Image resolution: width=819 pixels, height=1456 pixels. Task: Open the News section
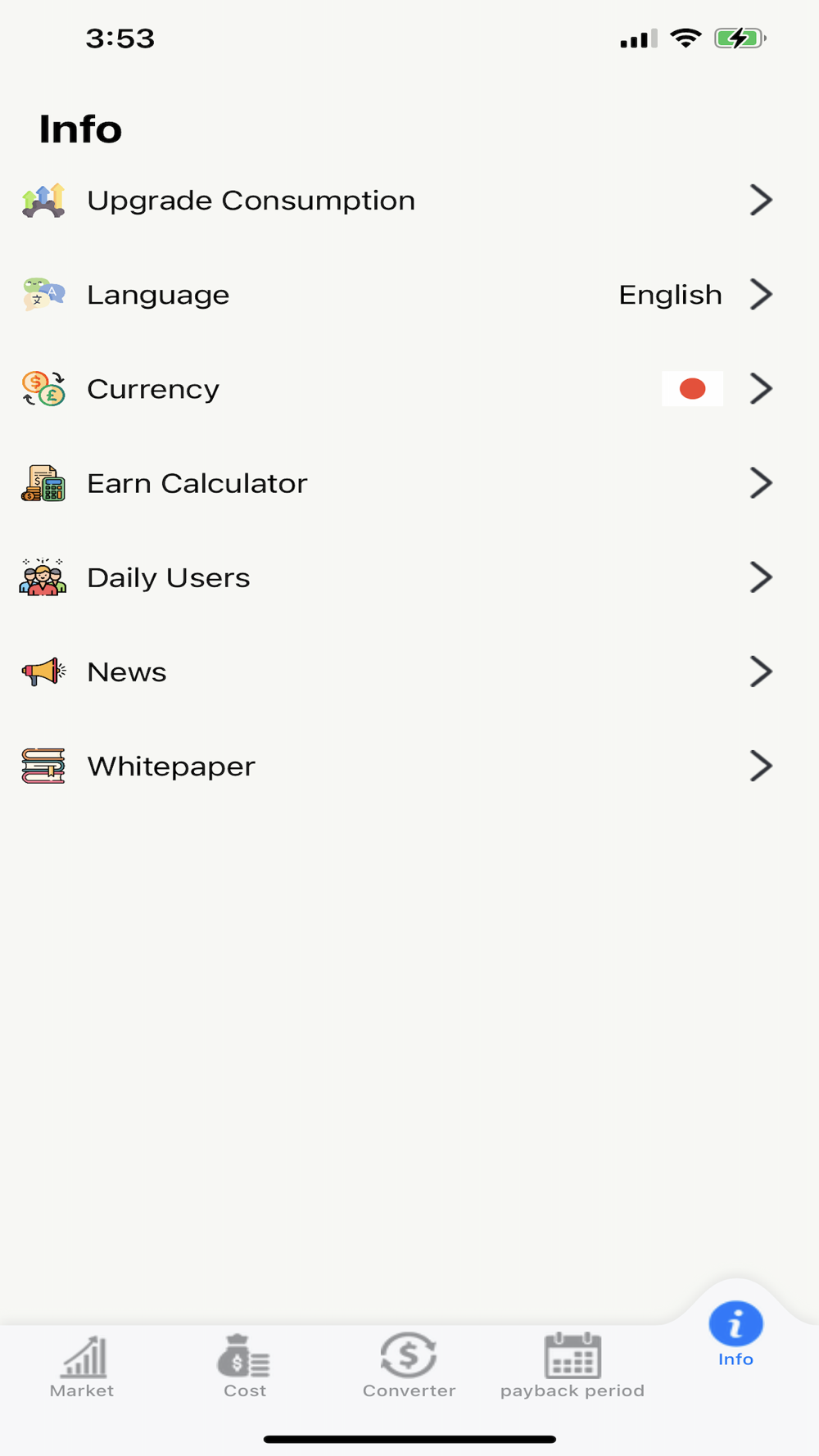click(127, 672)
